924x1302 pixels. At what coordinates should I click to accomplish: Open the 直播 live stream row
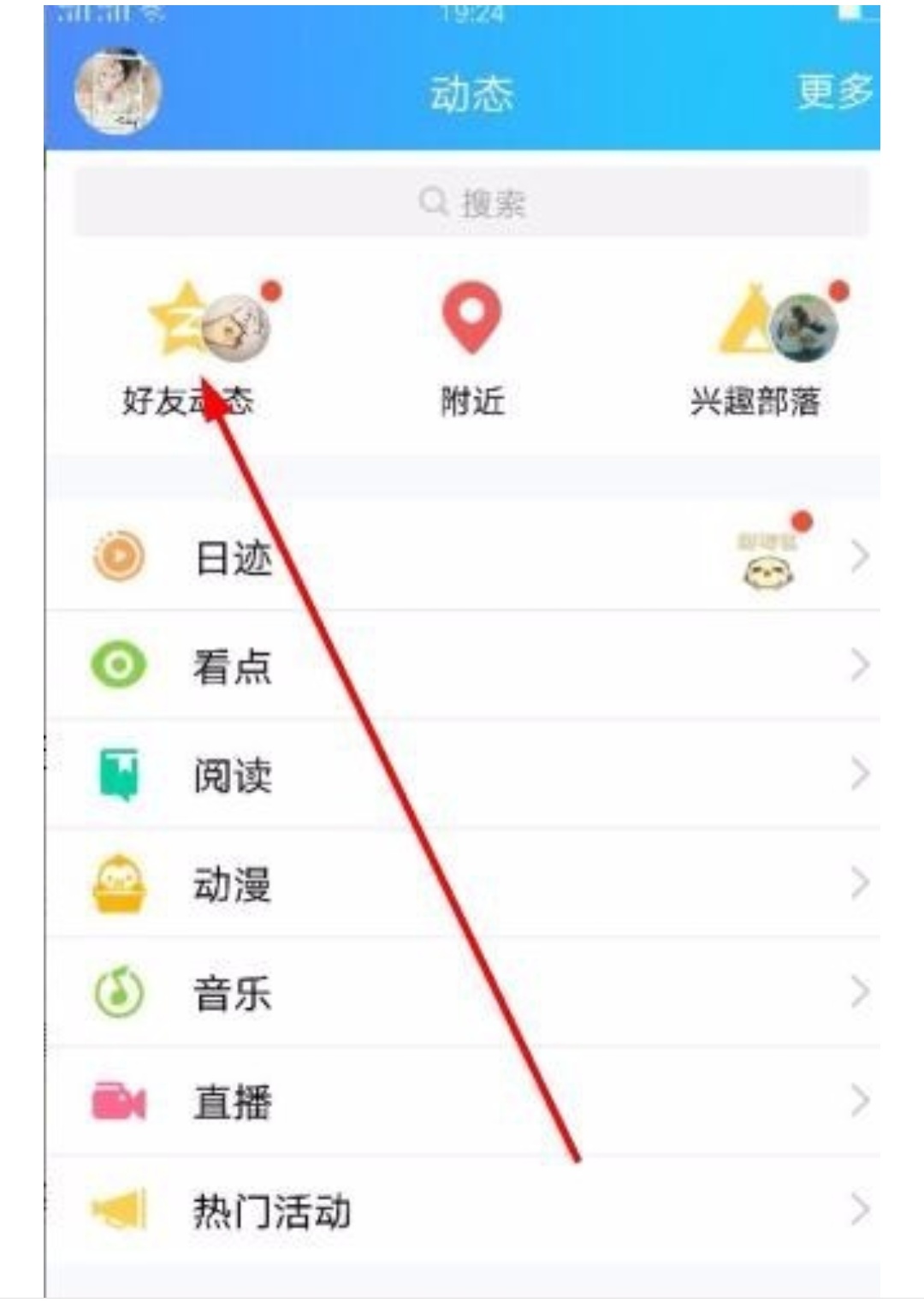462,1102
